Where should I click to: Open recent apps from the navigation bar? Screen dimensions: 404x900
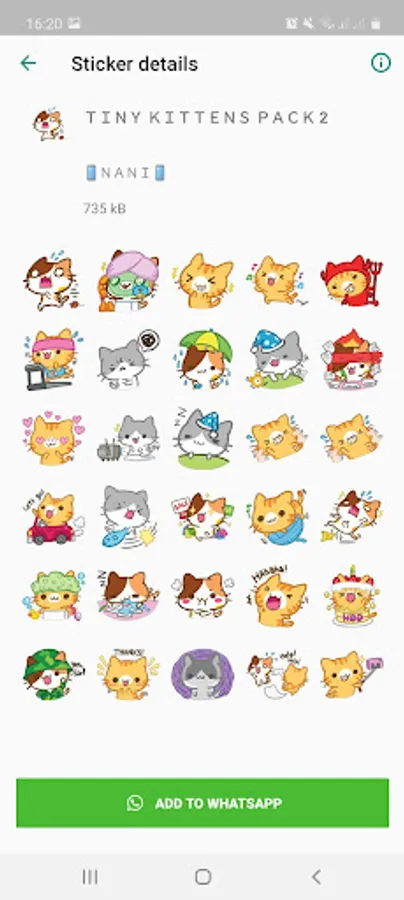[x=90, y=876]
